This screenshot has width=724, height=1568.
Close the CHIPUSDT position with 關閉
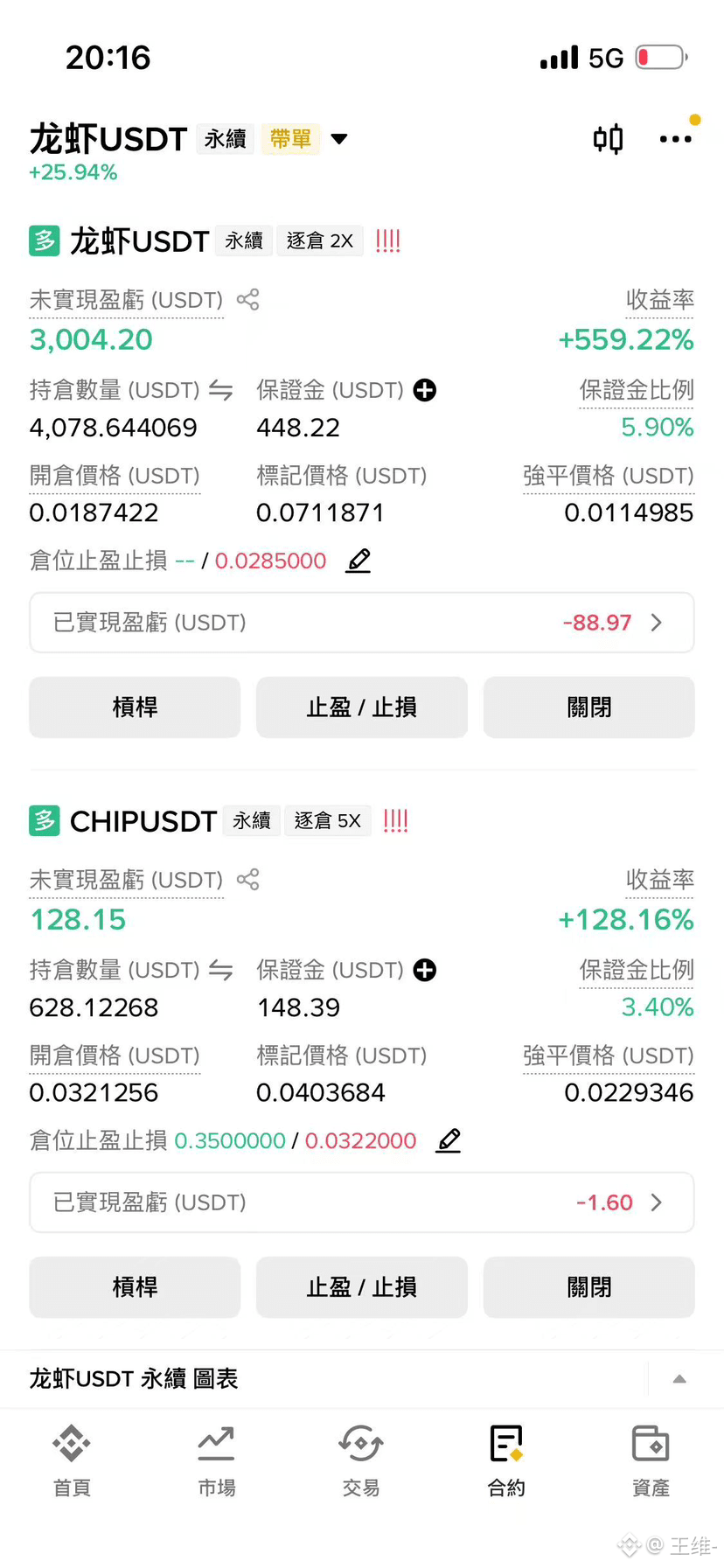[589, 1286]
